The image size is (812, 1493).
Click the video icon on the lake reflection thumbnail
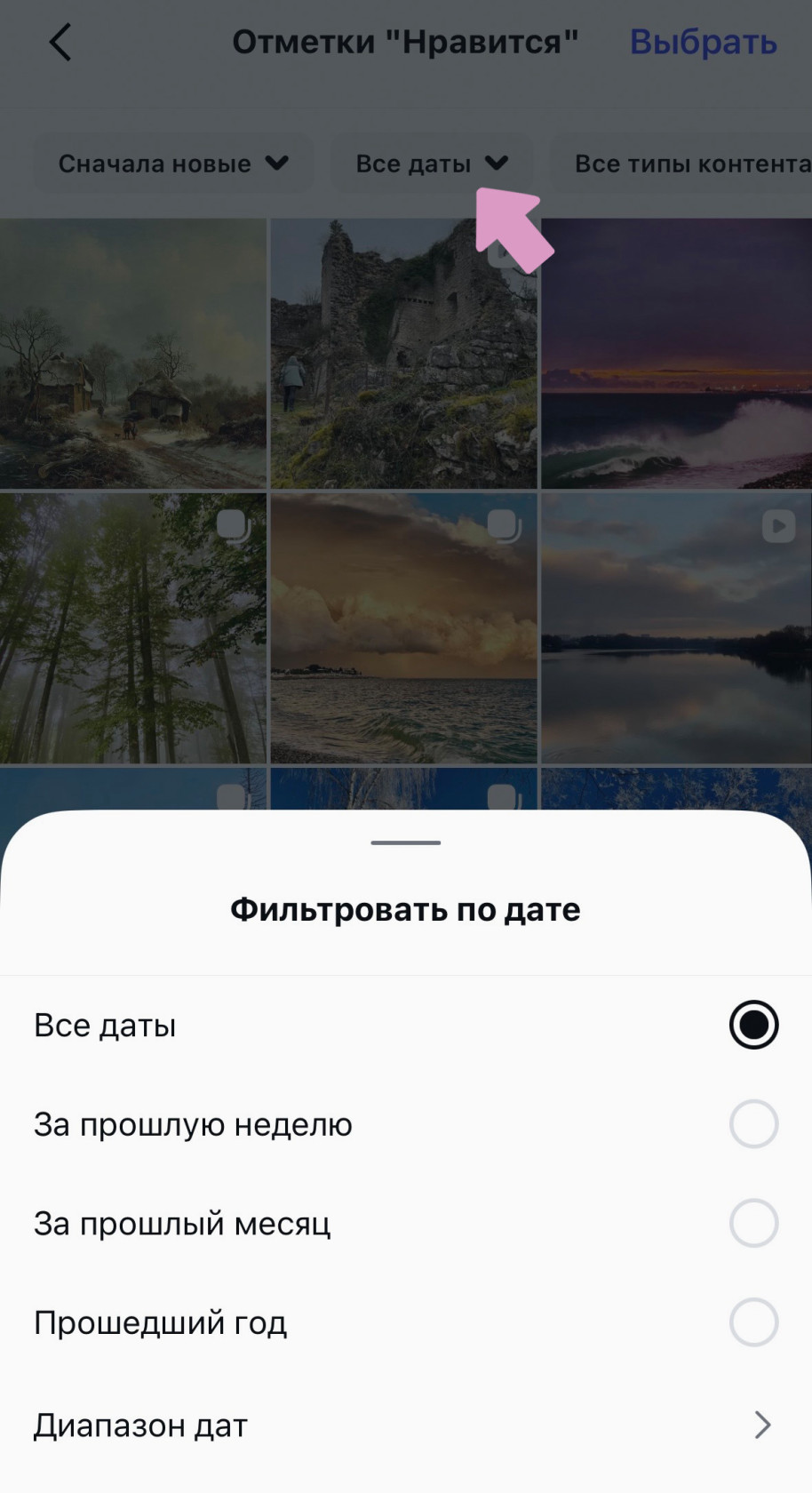click(x=779, y=526)
